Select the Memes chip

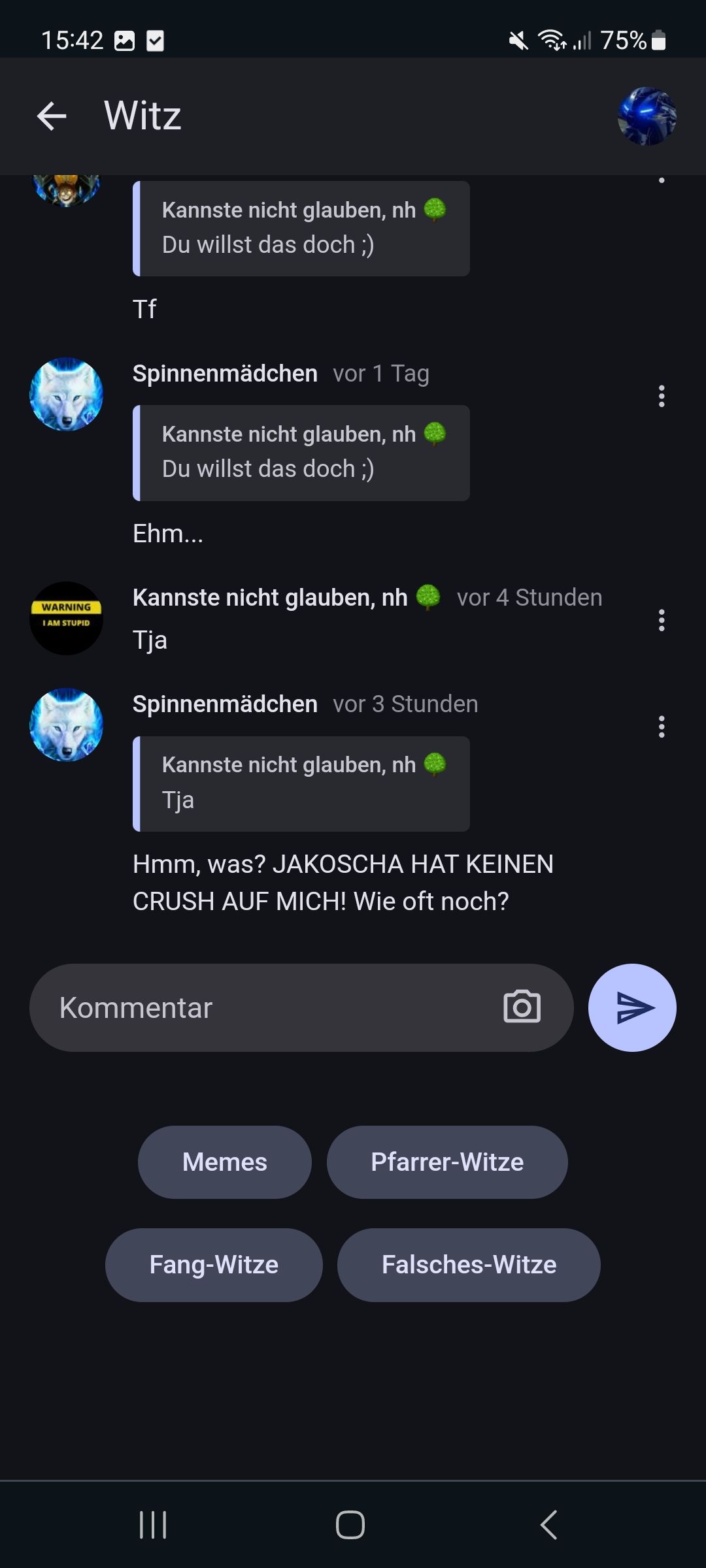click(224, 1162)
